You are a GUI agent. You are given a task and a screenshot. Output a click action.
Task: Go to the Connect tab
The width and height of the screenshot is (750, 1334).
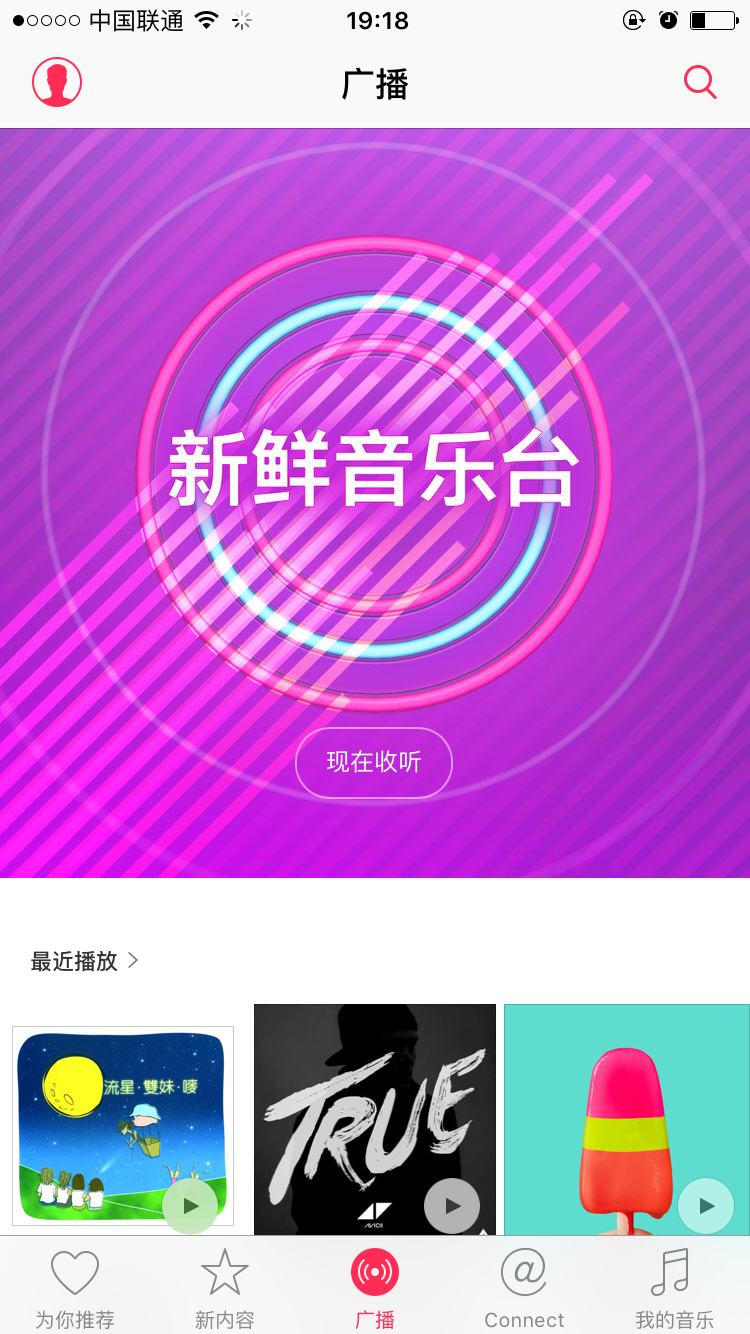click(x=524, y=1289)
